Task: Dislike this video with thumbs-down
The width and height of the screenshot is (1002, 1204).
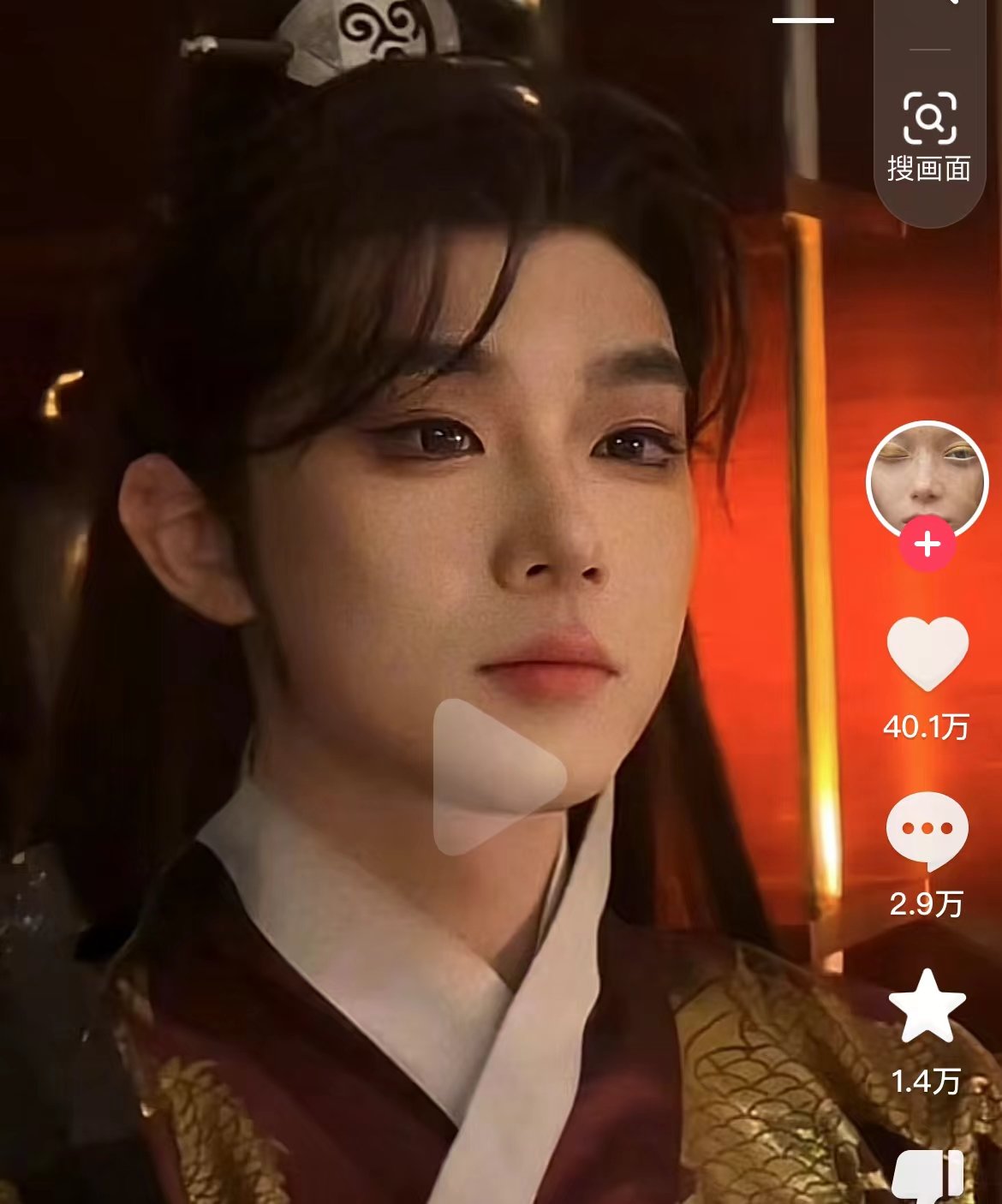Action: pyautogui.click(x=927, y=1177)
